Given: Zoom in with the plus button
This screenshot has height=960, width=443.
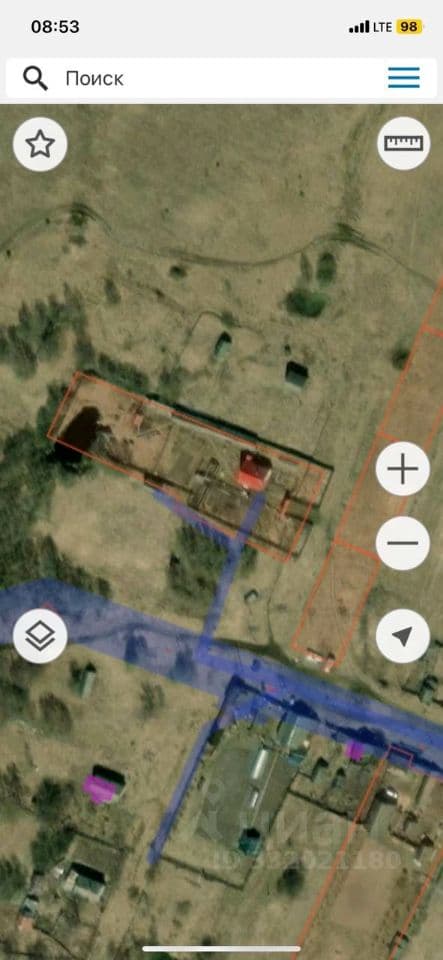Looking at the screenshot, I should click(403, 470).
